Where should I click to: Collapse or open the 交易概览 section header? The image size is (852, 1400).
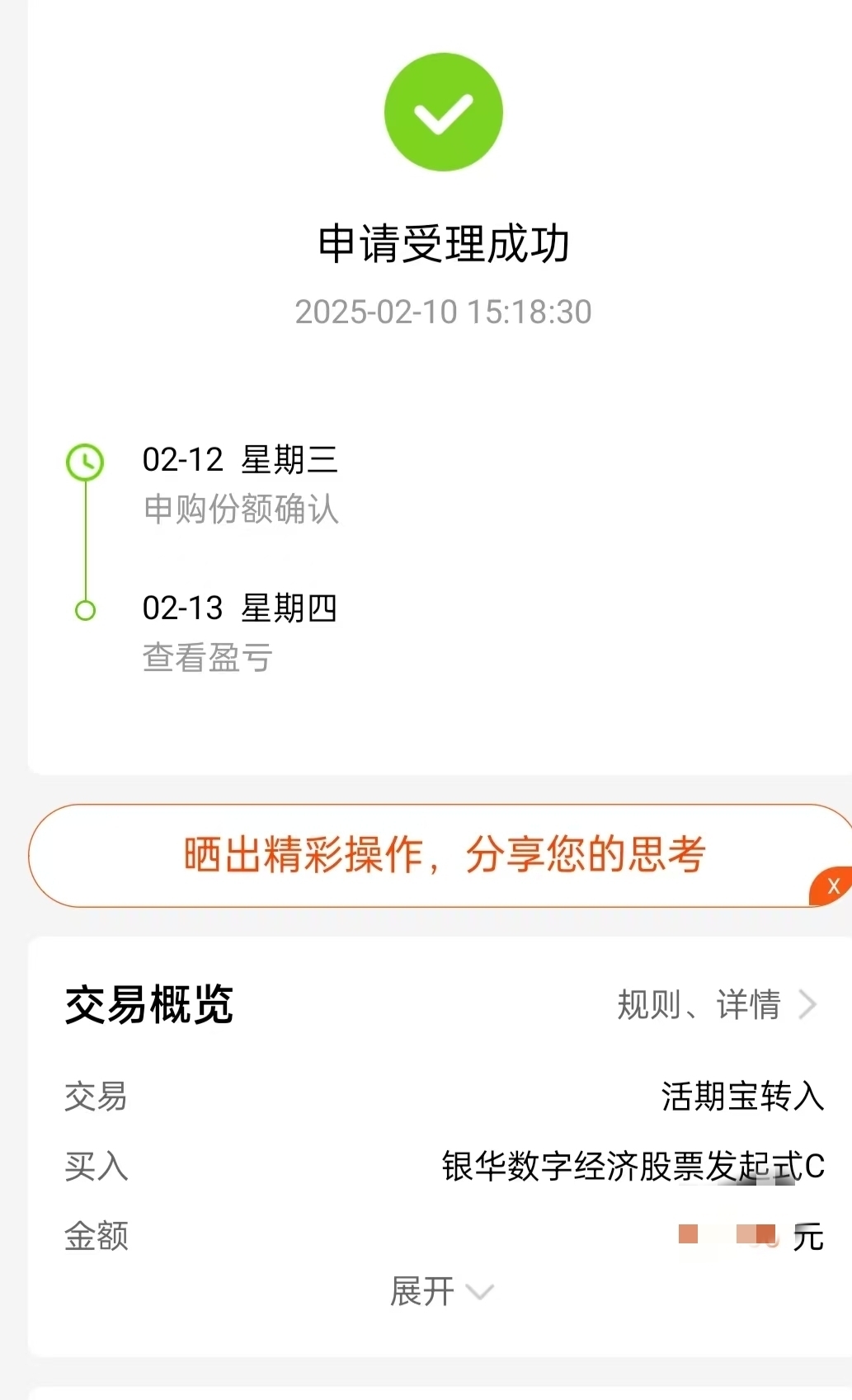tap(148, 1004)
